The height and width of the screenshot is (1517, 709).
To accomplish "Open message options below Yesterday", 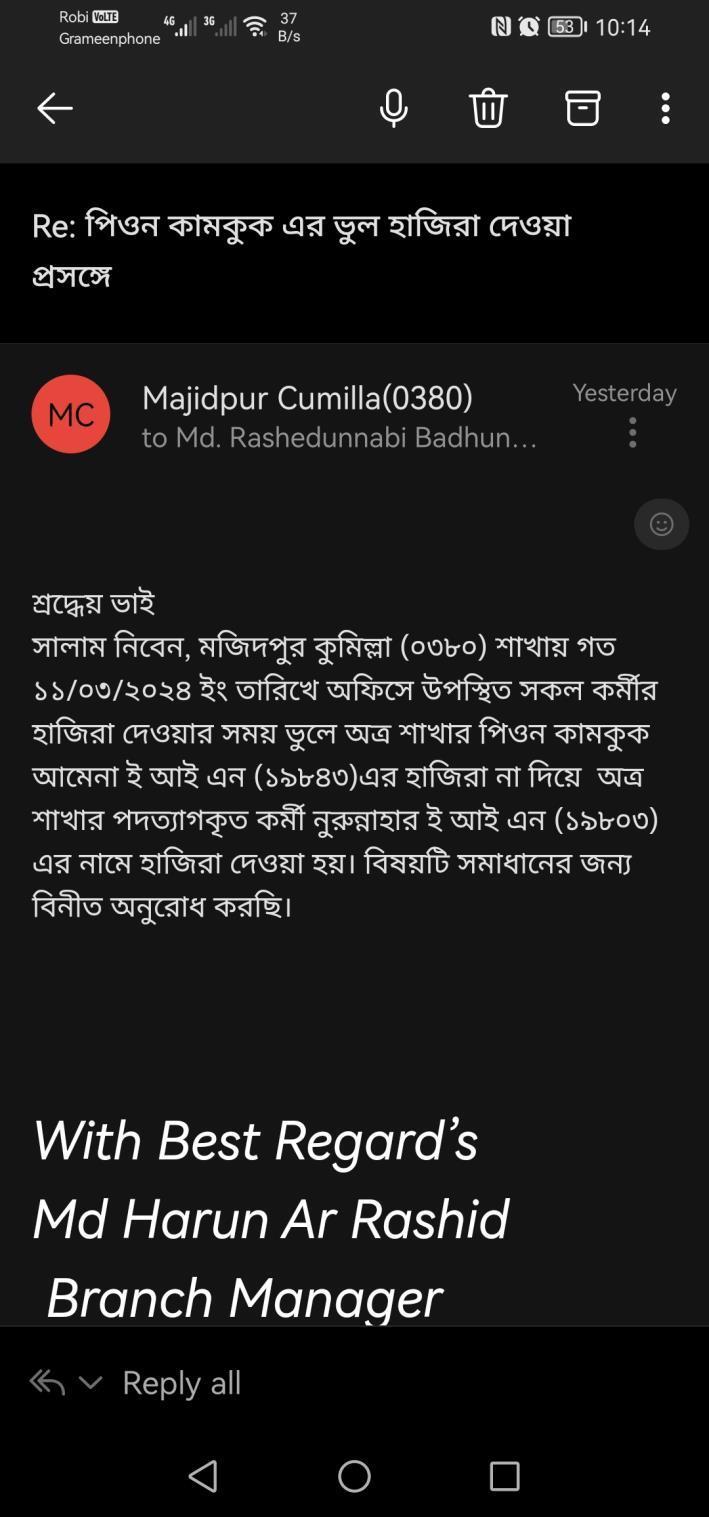I will [x=632, y=432].
